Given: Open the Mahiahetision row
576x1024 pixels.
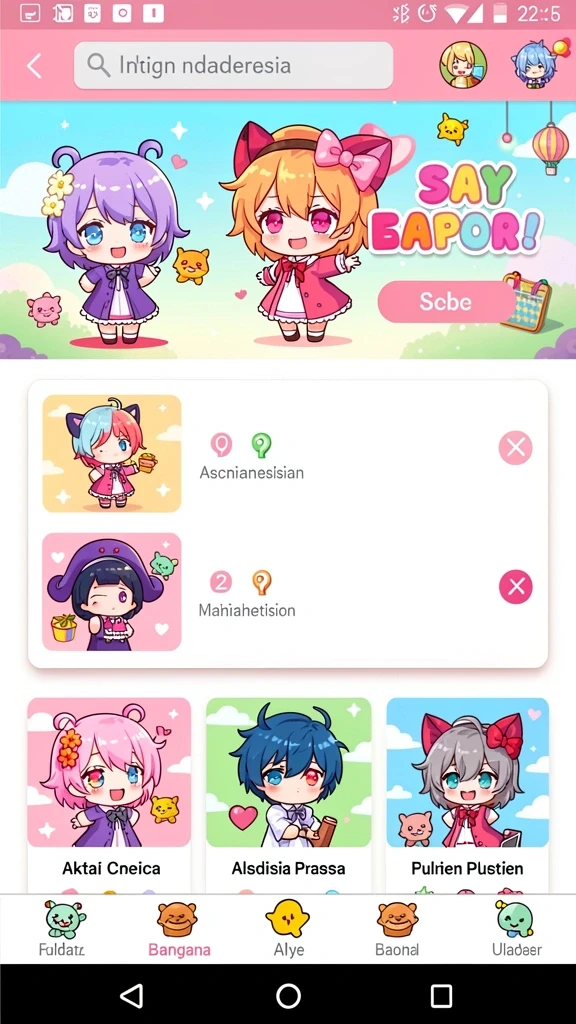Looking at the screenshot, I should coord(287,592).
